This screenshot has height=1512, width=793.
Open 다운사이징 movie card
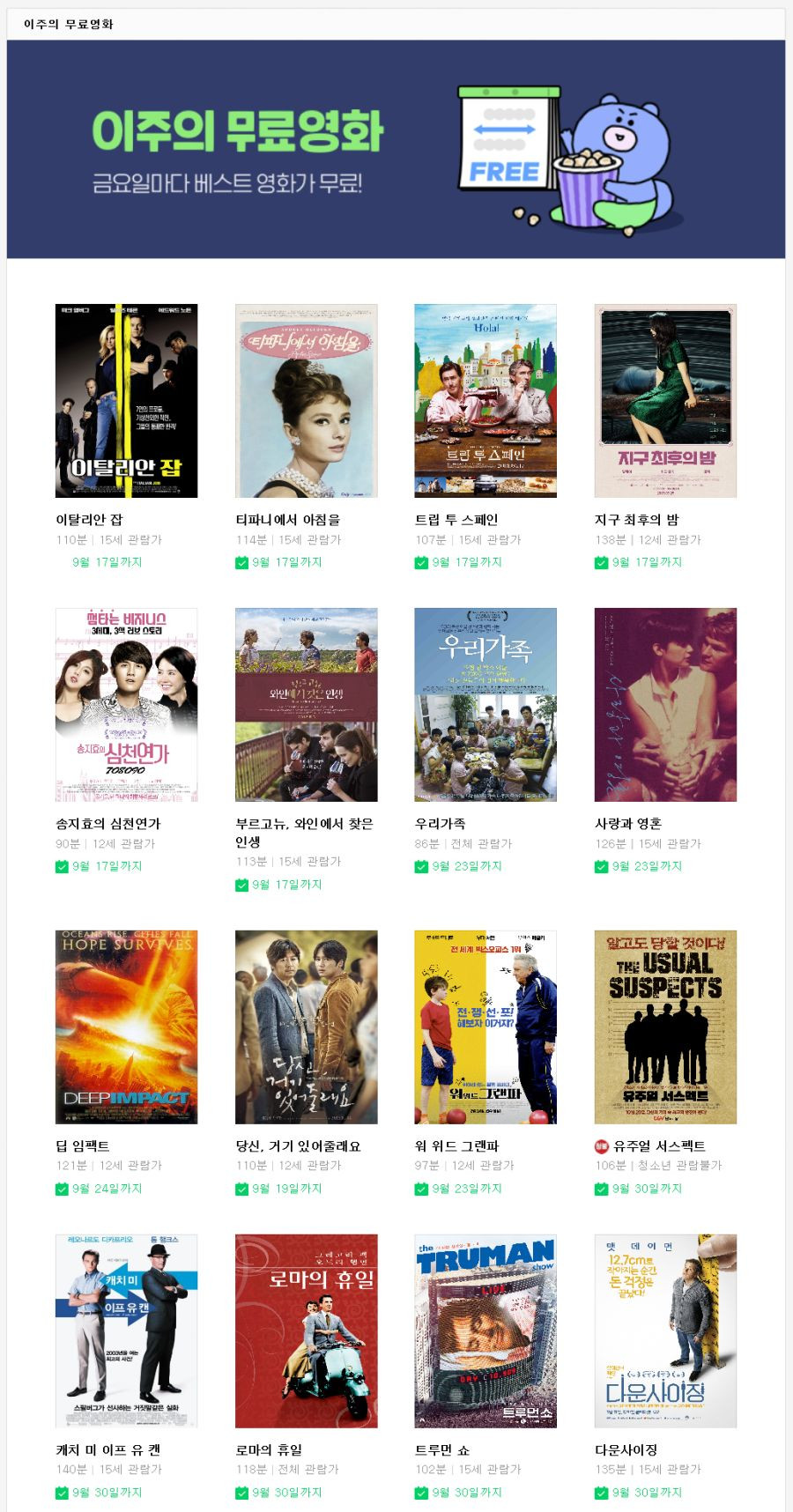665,1330
